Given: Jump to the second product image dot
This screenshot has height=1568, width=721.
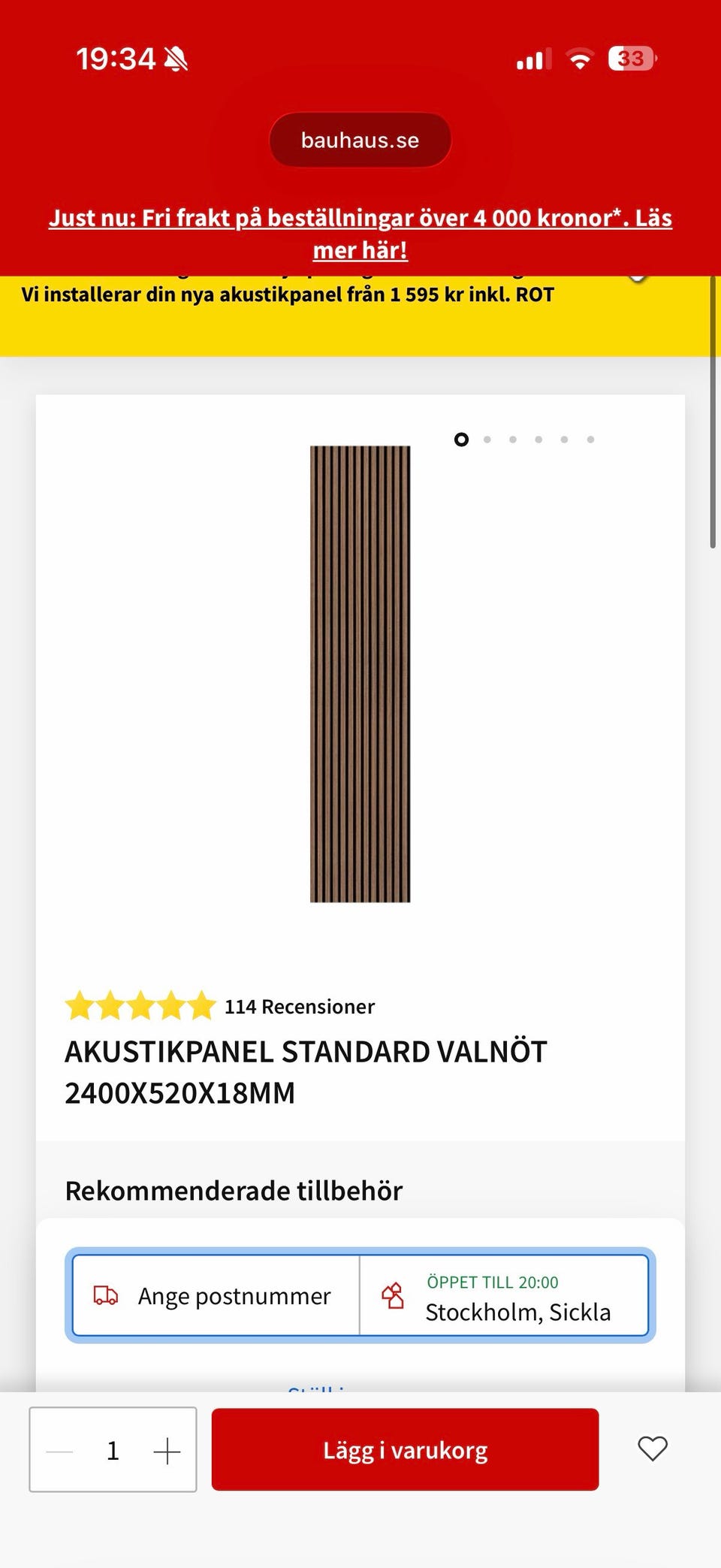Looking at the screenshot, I should coord(487,440).
